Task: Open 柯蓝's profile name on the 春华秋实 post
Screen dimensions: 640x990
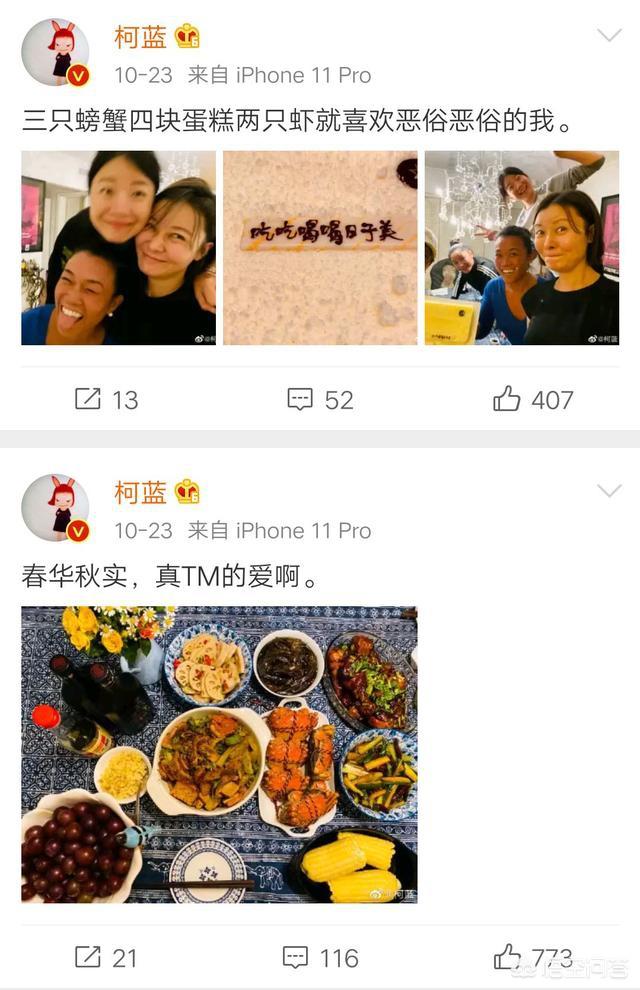Action: coord(140,492)
